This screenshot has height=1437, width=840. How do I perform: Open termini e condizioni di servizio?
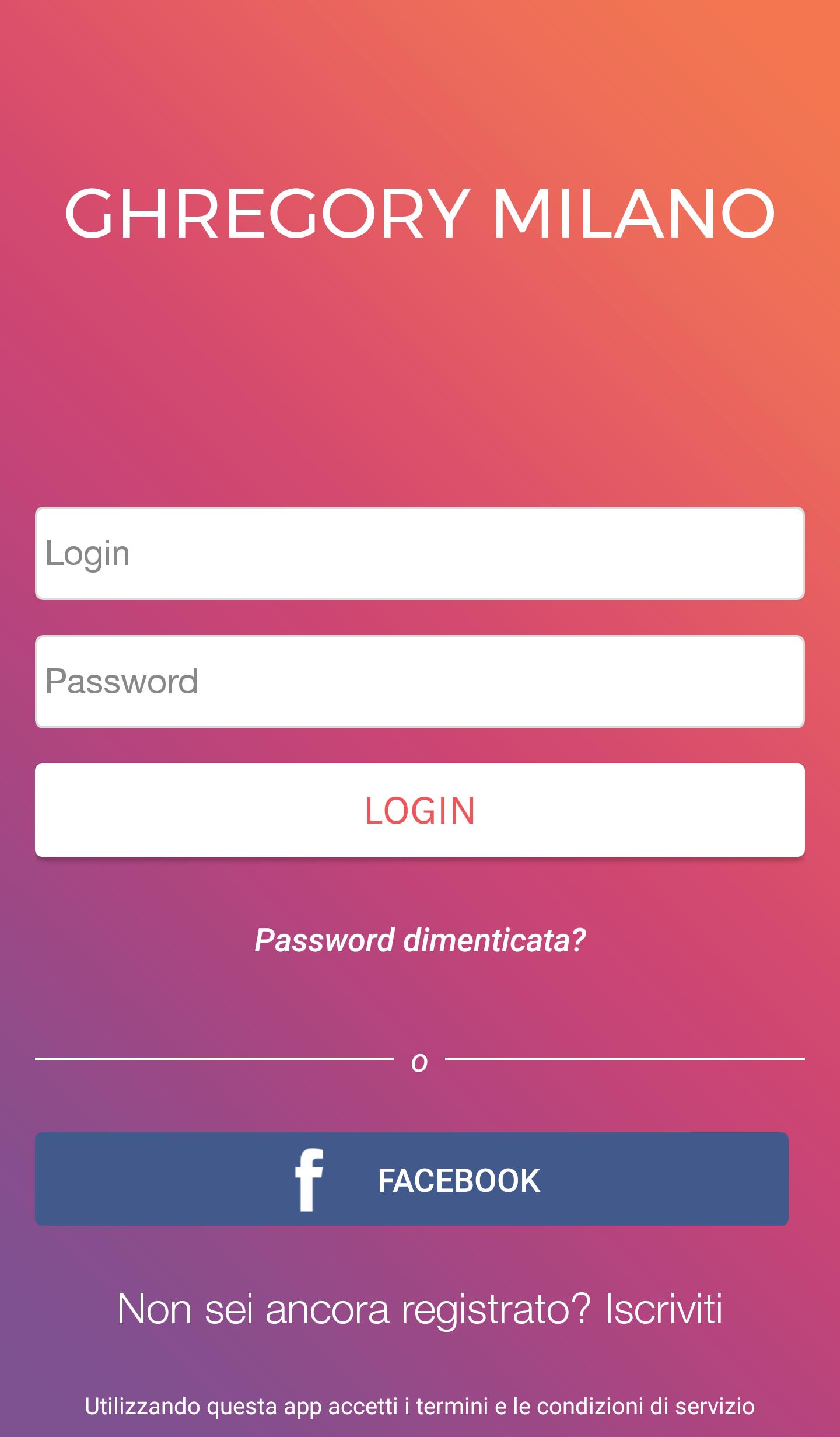click(x=420, y=1407)
